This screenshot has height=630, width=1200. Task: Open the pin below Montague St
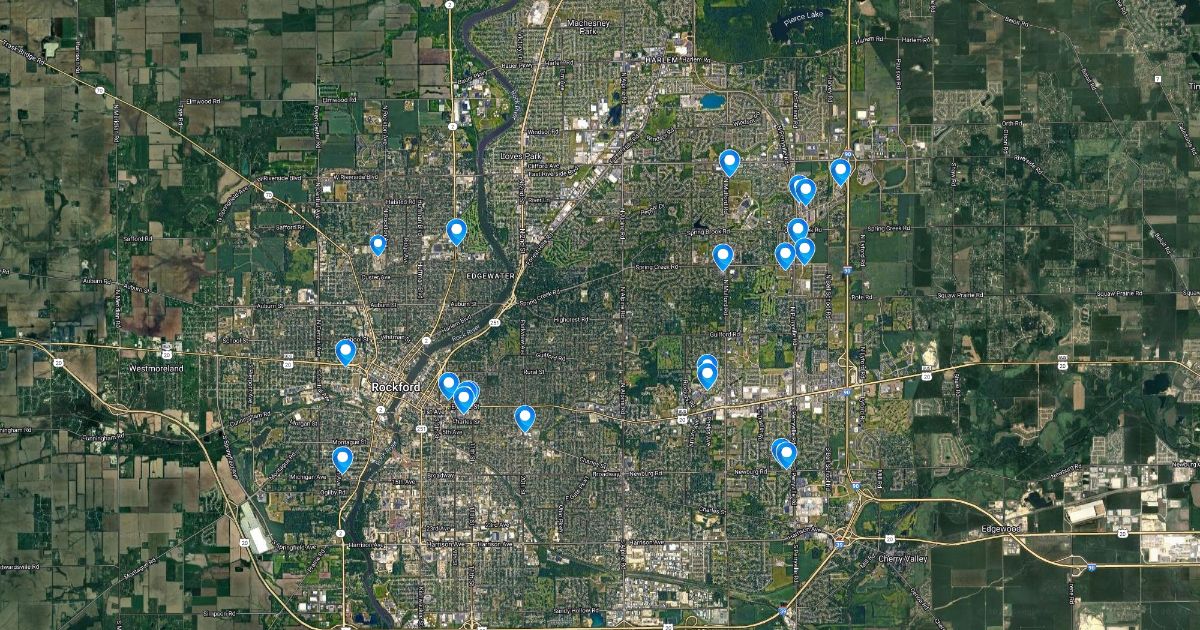pos(342,458)
